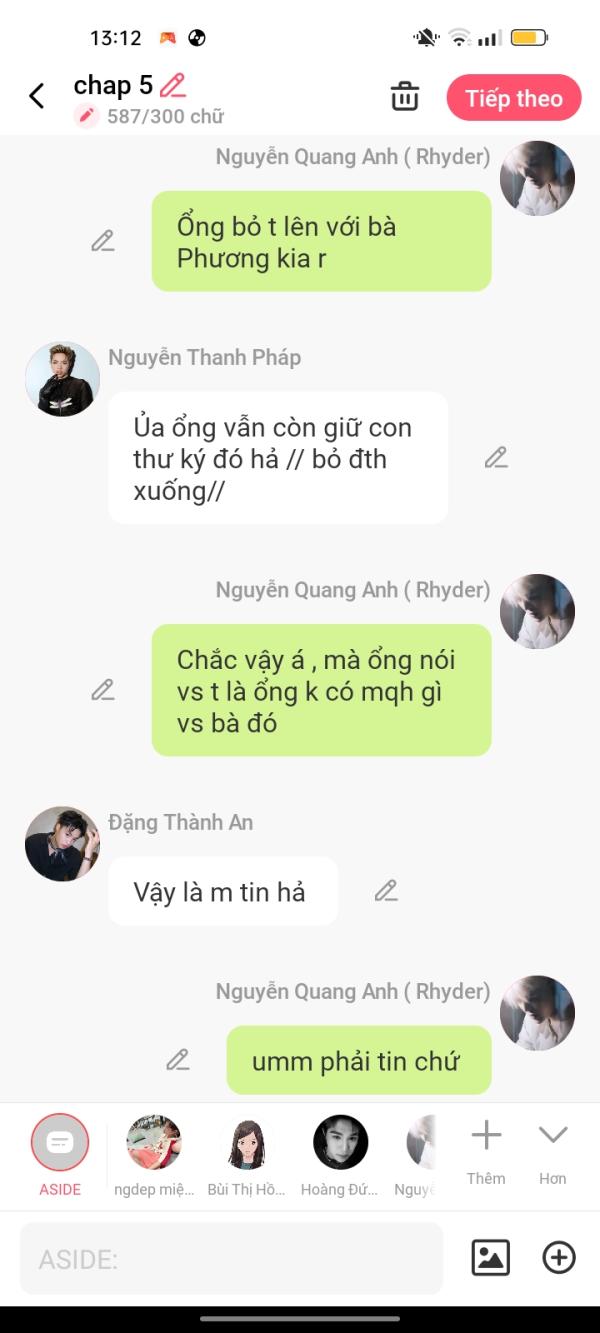Edit the message "umm phải tin chứ"
Viewport: 600px width, 1333px height.
(178, 1060)
